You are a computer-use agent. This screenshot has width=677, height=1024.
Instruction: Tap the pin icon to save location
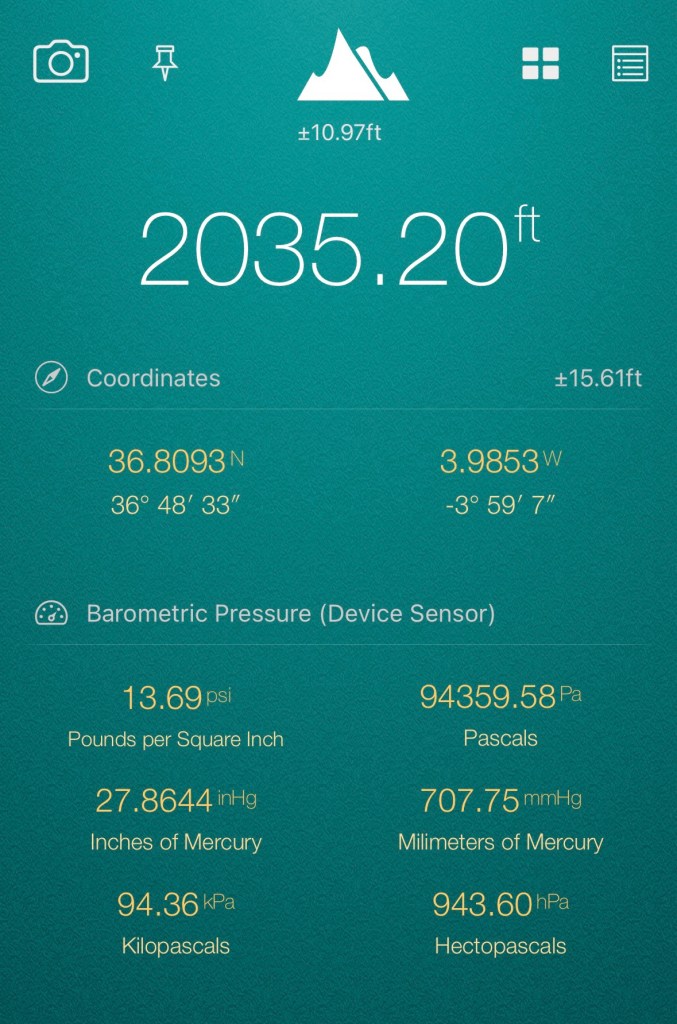[x=165, y=63]
